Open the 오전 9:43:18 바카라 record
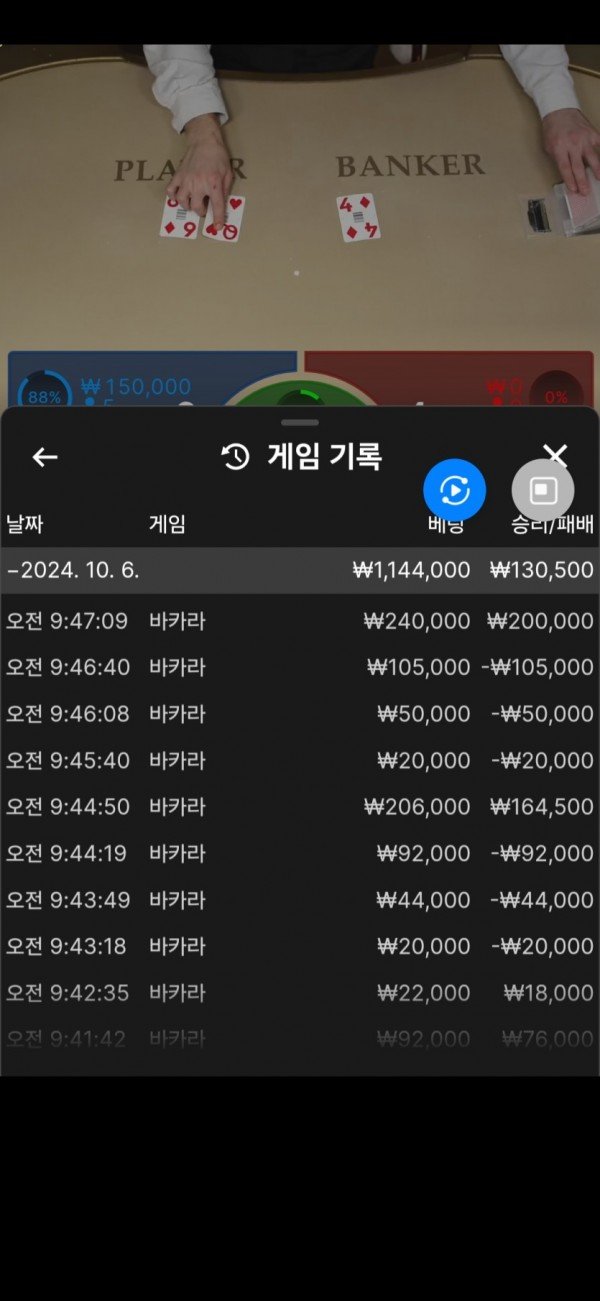This screenshot has height=1301, width=600. coord(299,946)
